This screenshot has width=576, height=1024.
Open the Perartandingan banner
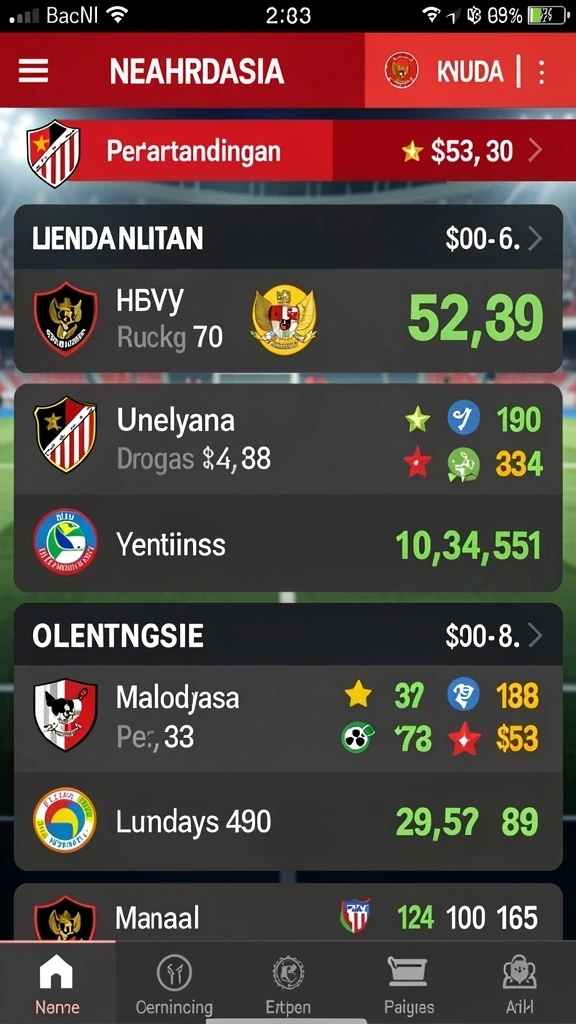(x=288, y=151)
